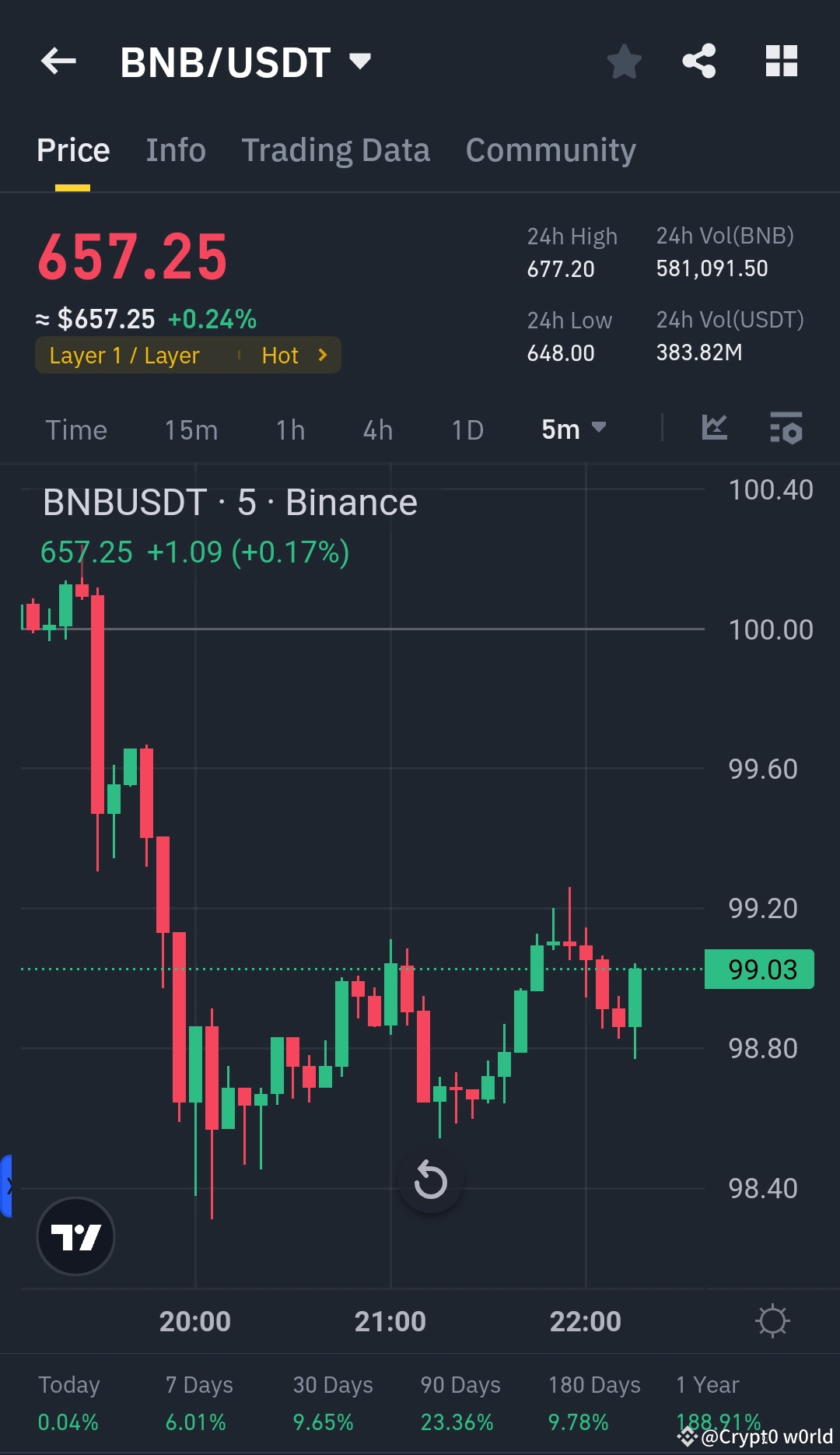
Task: Tap the back arrow
Action: point(58,62)
